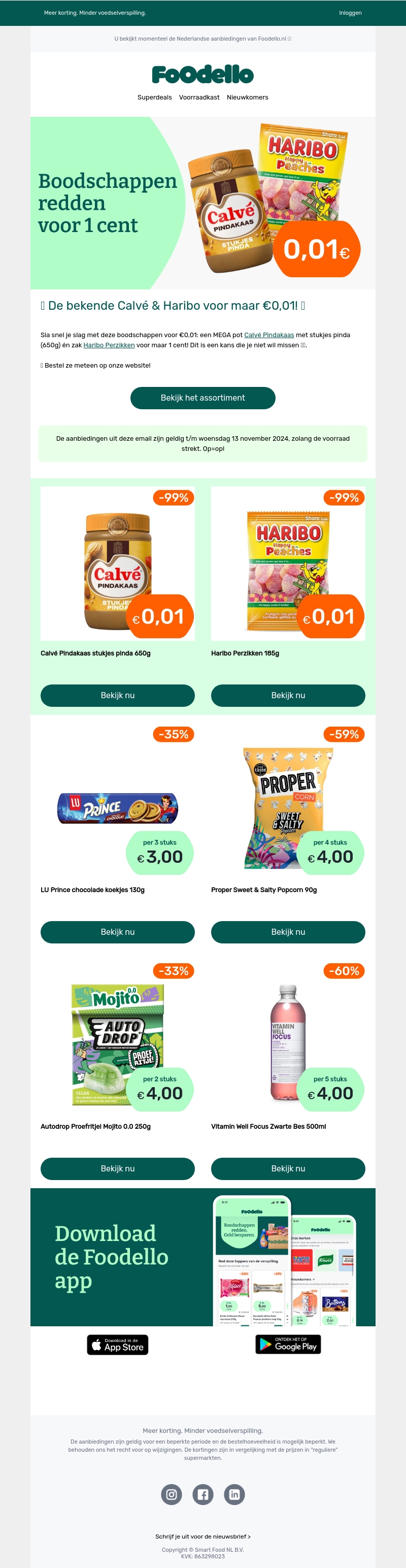Tap Bekijk nu under Haribo Perzikken 185g
This screenshot has width=406, height=1568.
tap(288, 695)
